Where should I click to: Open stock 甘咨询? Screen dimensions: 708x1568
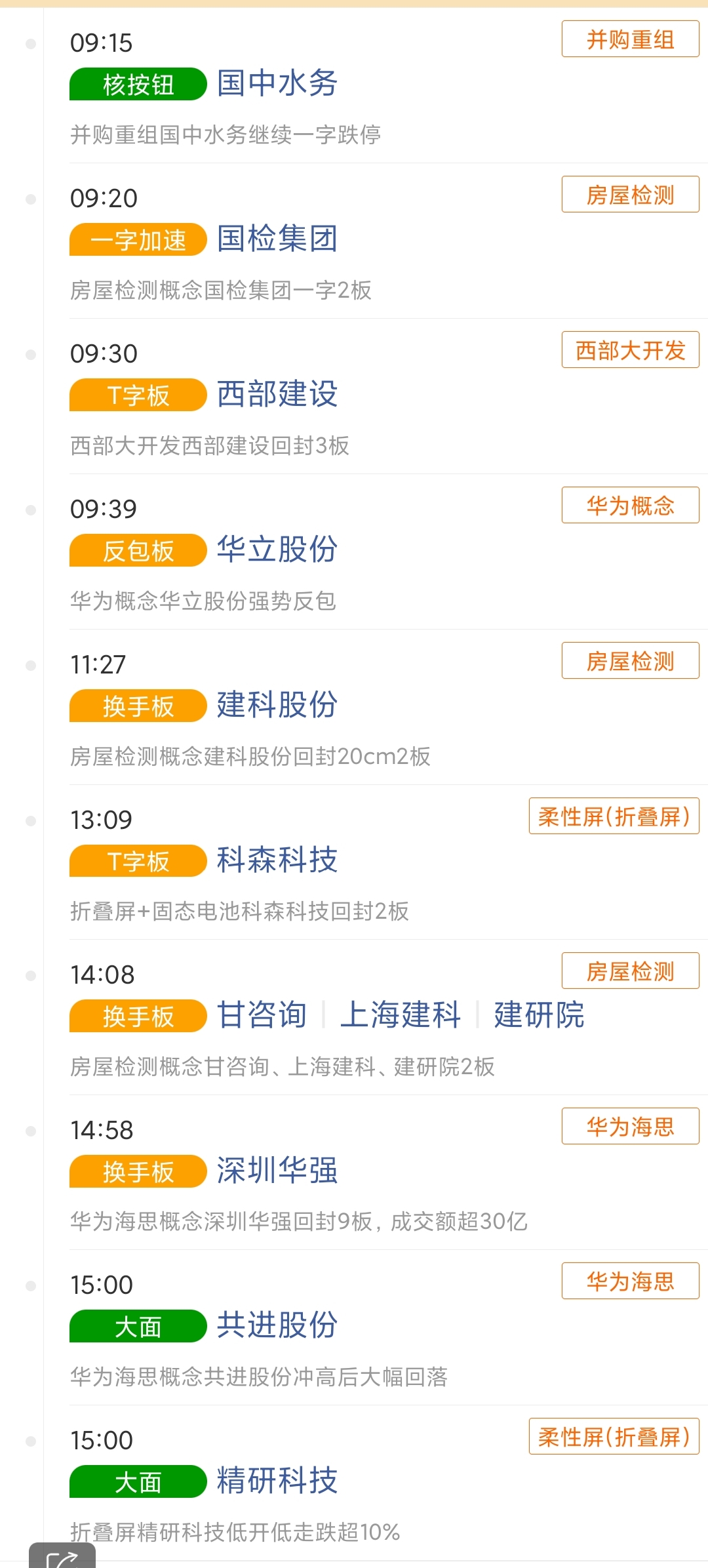pos(262,1015)
